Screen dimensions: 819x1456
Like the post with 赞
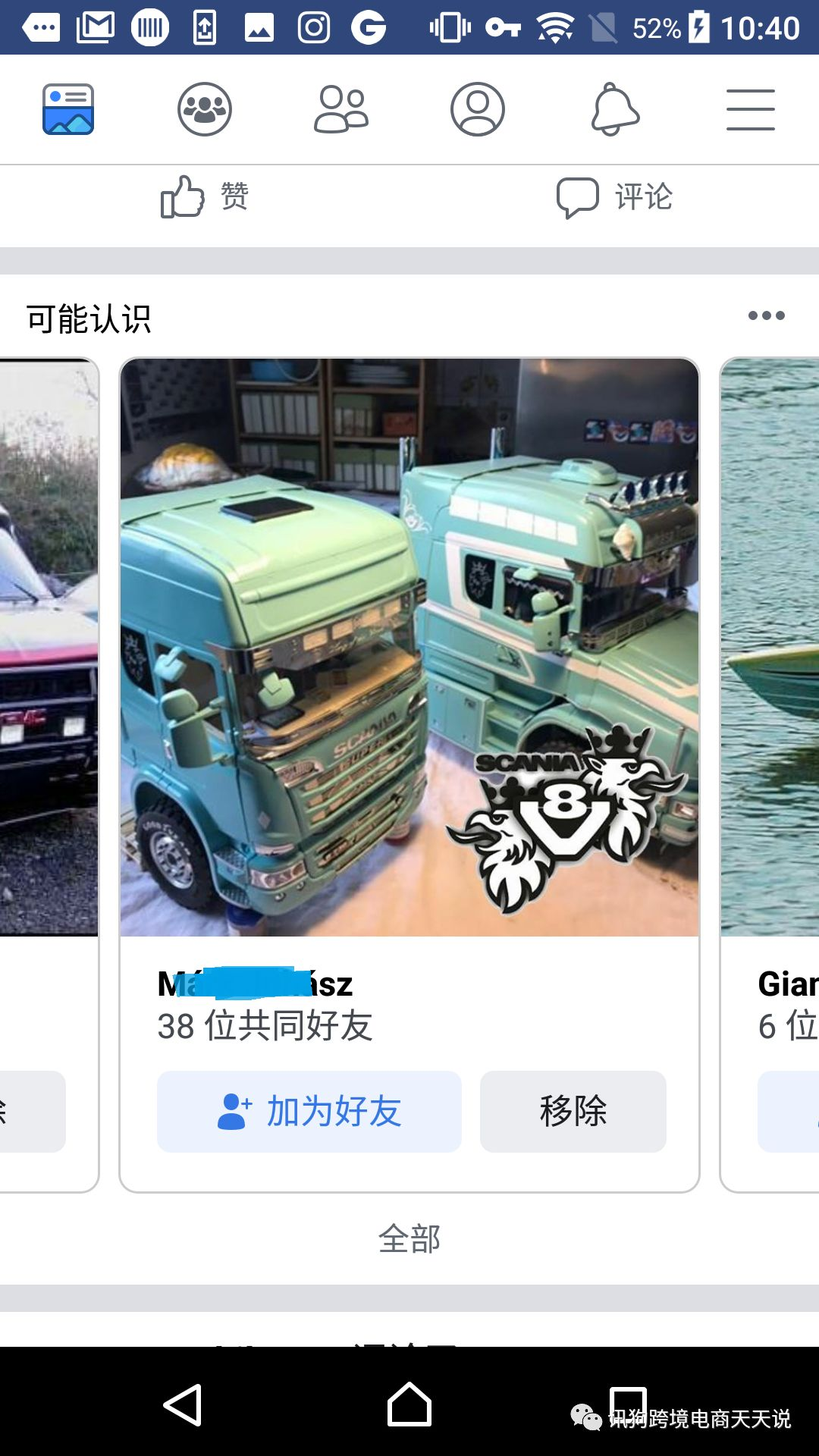pos(205,197)
